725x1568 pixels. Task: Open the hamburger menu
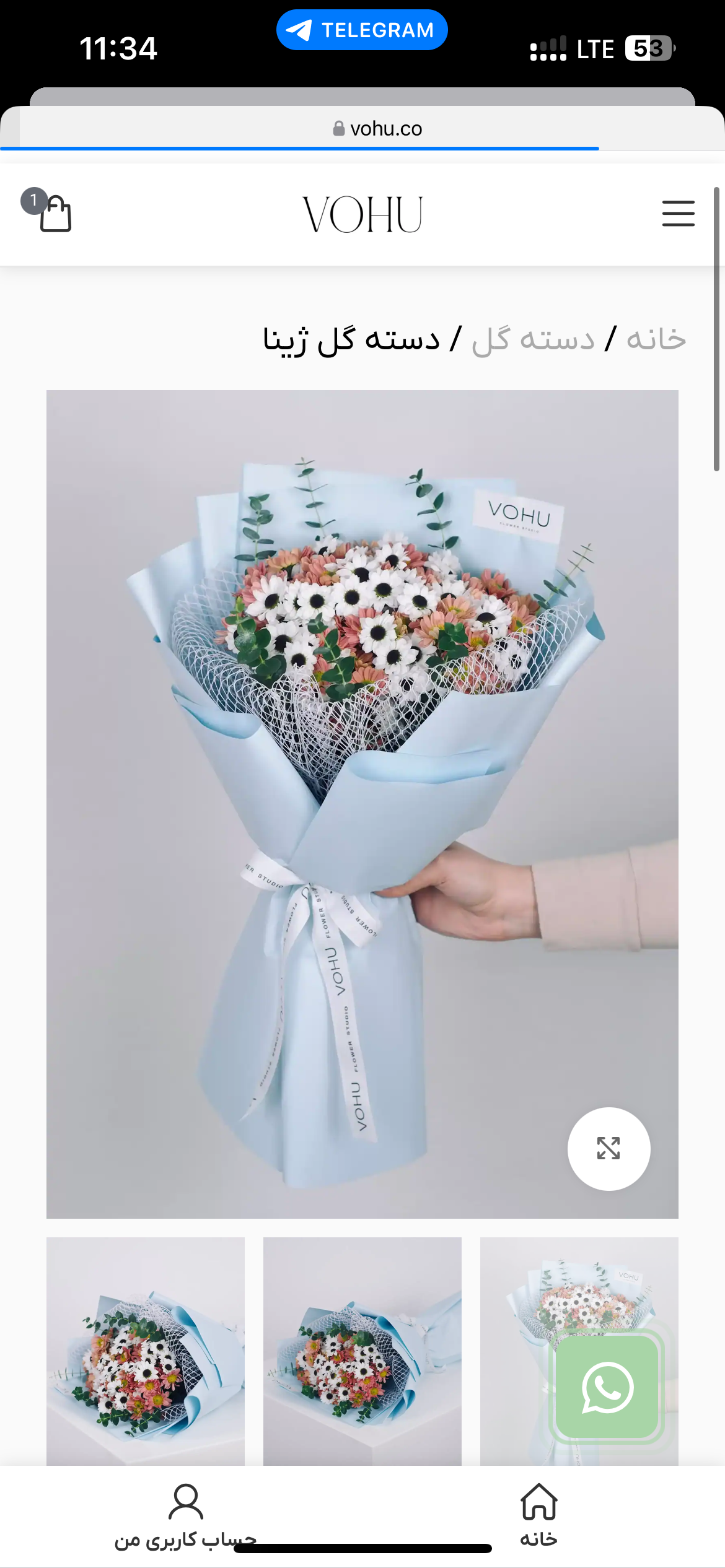[678, 214]
